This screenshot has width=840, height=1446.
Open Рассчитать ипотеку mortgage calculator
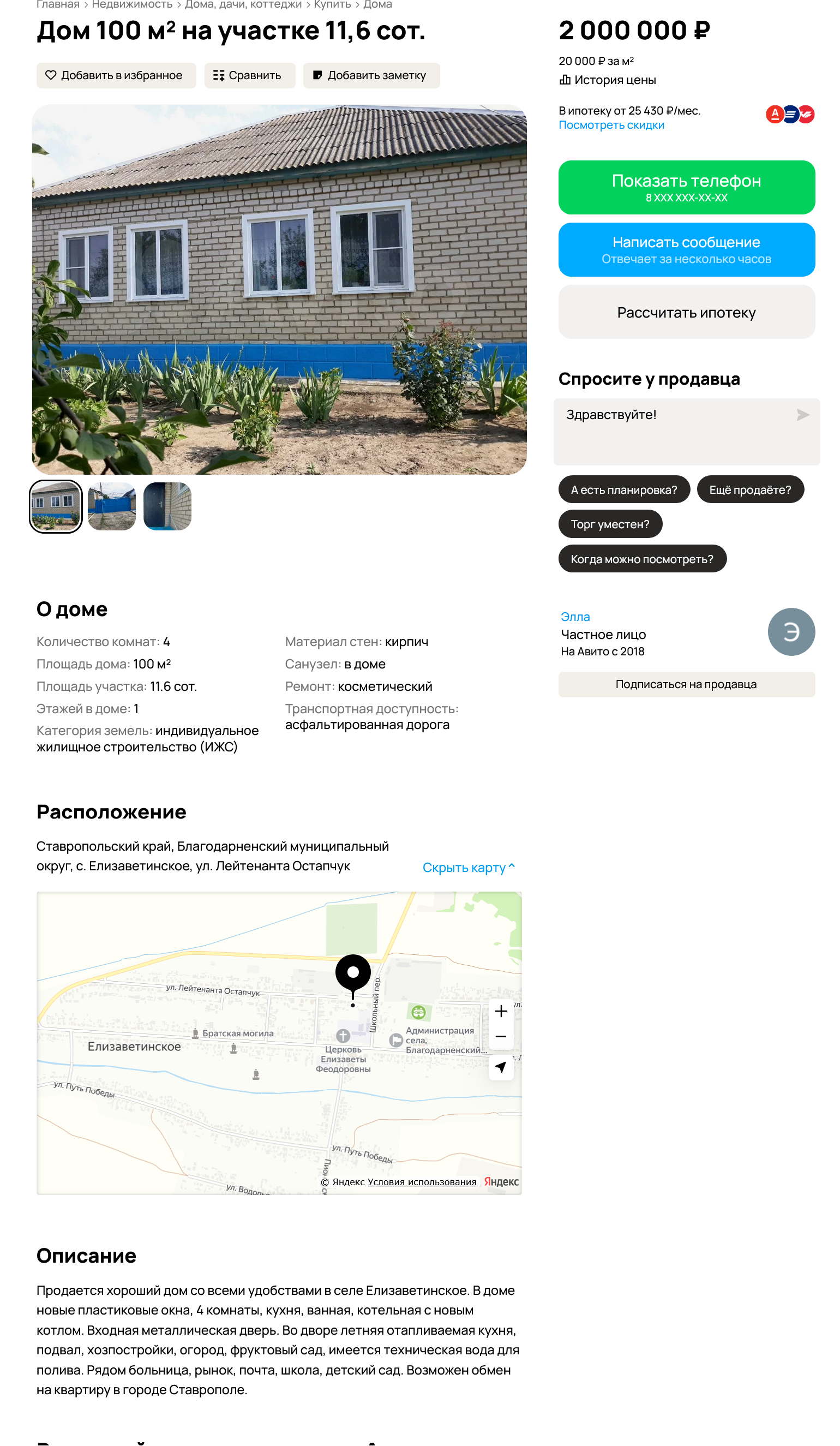686,312
